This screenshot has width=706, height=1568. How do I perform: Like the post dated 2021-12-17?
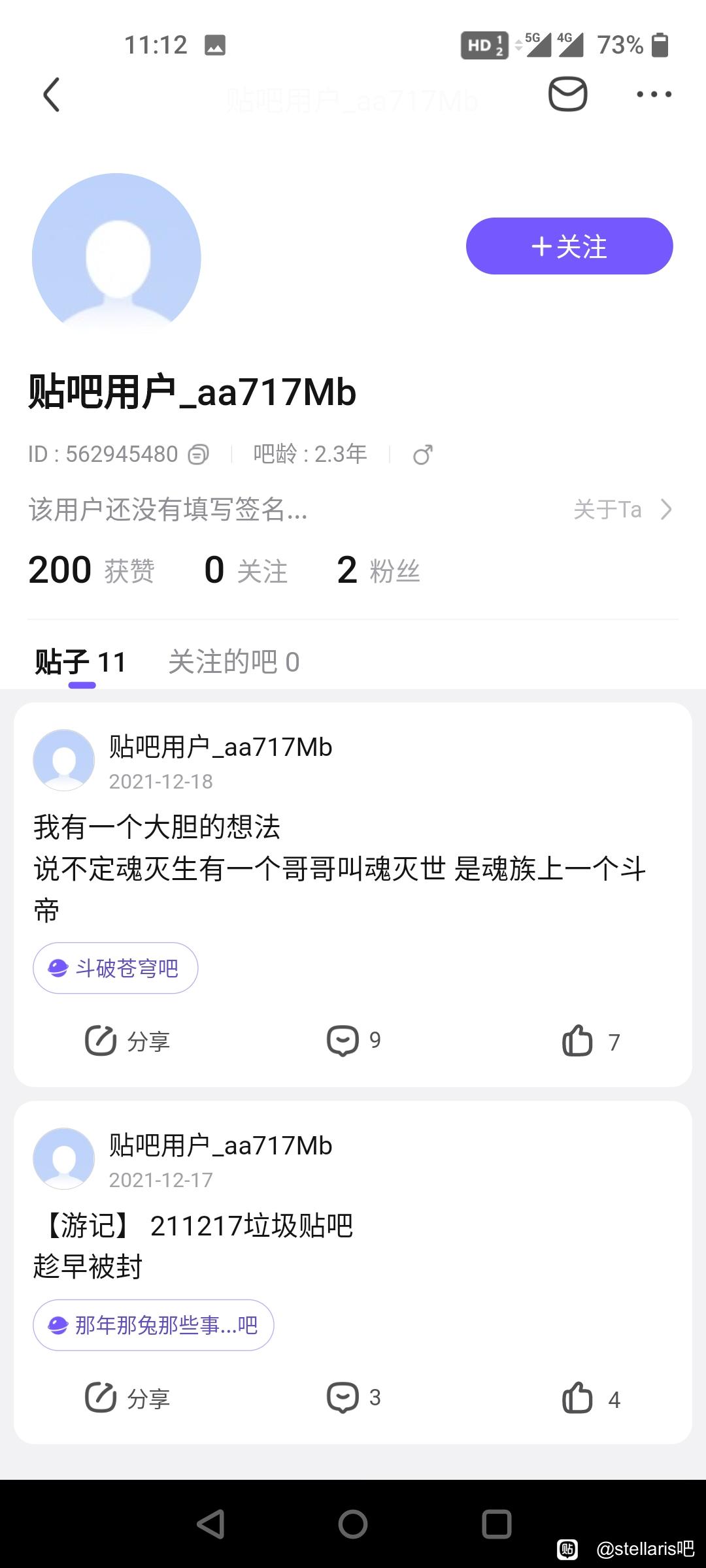[x=591, y=1398]
